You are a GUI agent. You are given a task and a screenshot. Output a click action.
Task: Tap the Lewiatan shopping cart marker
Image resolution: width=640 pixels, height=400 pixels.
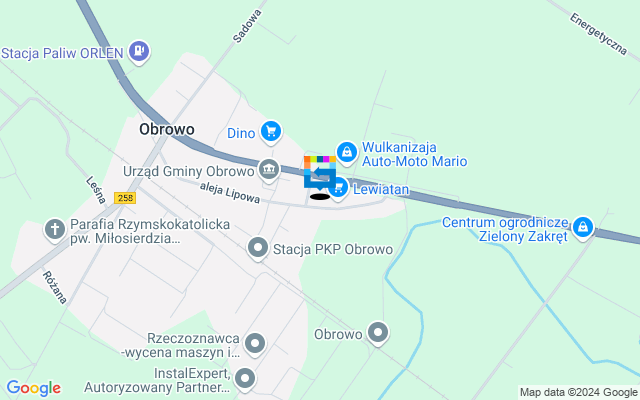tap(338, 187)
